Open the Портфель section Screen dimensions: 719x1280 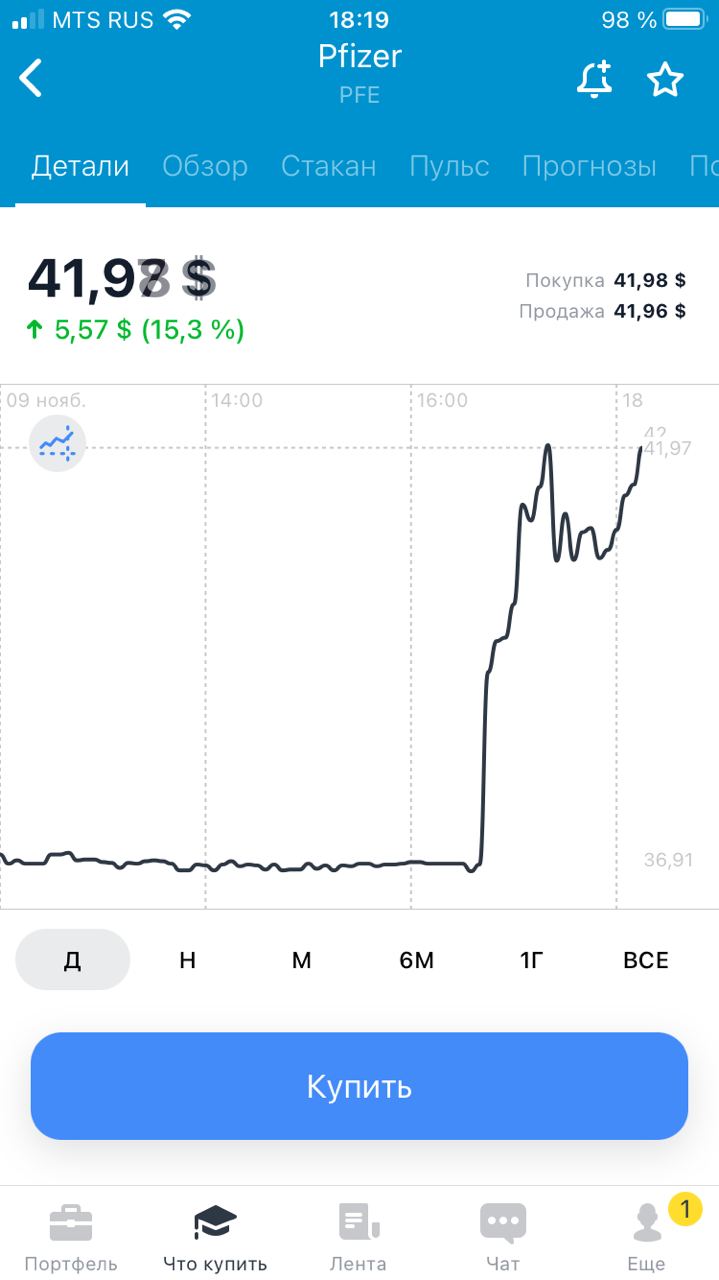(71, 1236)
